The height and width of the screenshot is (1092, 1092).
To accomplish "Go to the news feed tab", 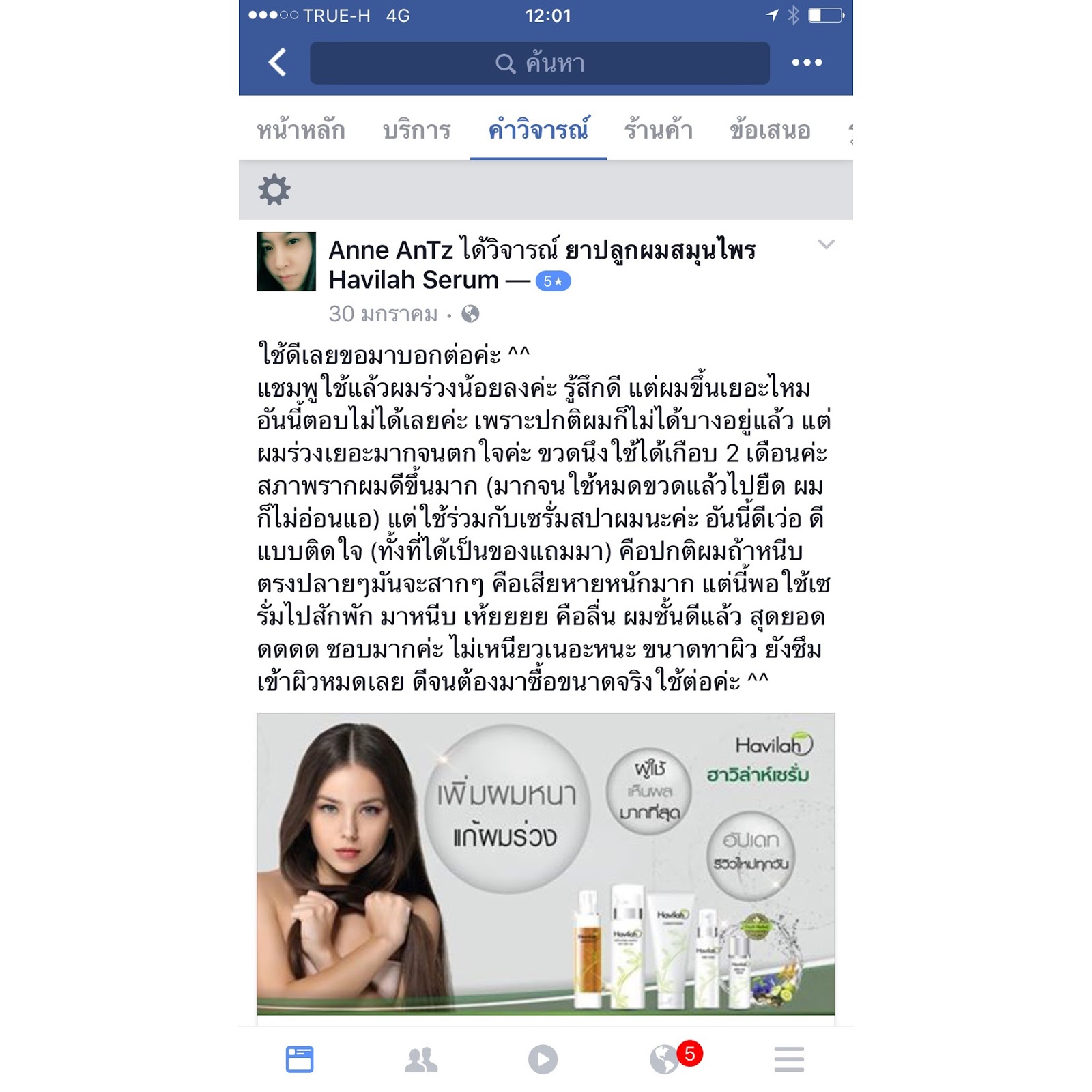I will [300, 1059].
